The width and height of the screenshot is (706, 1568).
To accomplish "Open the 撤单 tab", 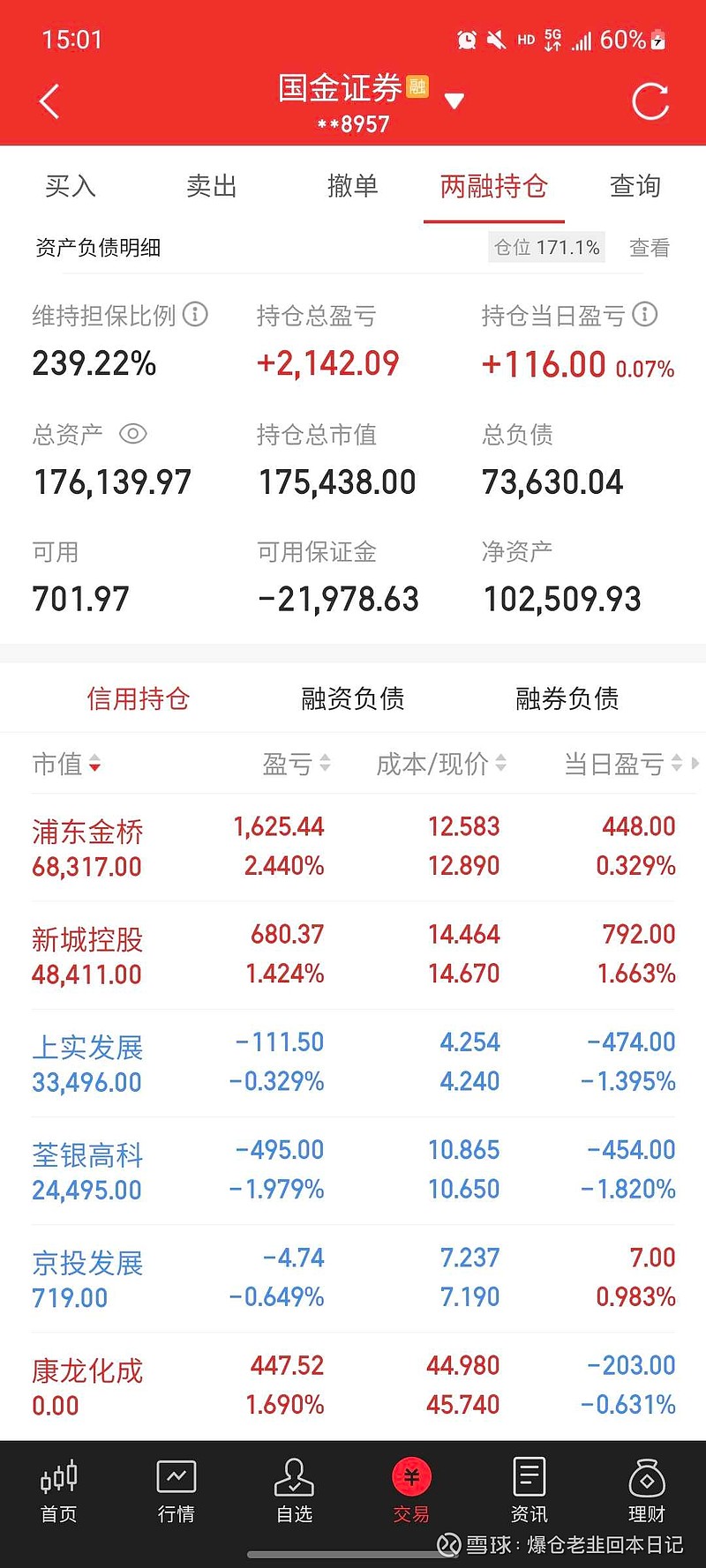I will [353, 186].
